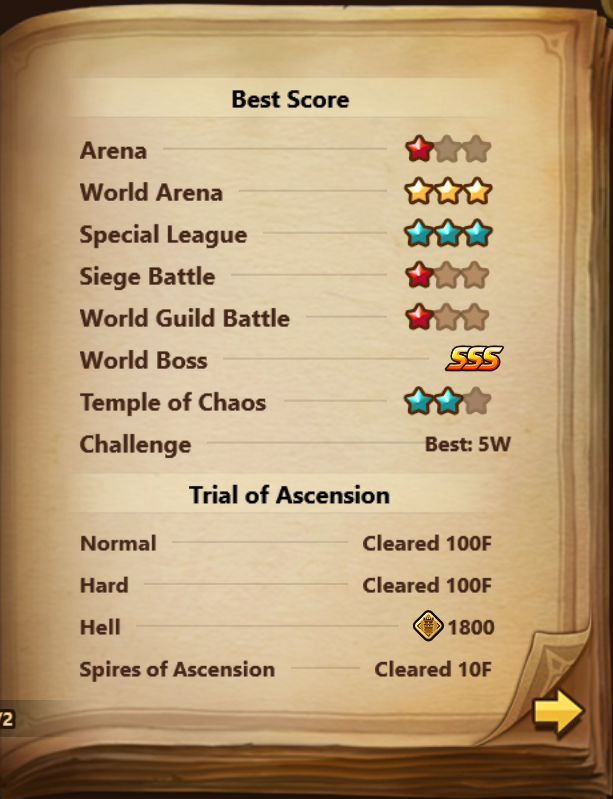This screenshot has width=613, height=799.
Task: Turn to the next page with the yellow arrow
Action: pyautogui.click(x=557, y=712)
